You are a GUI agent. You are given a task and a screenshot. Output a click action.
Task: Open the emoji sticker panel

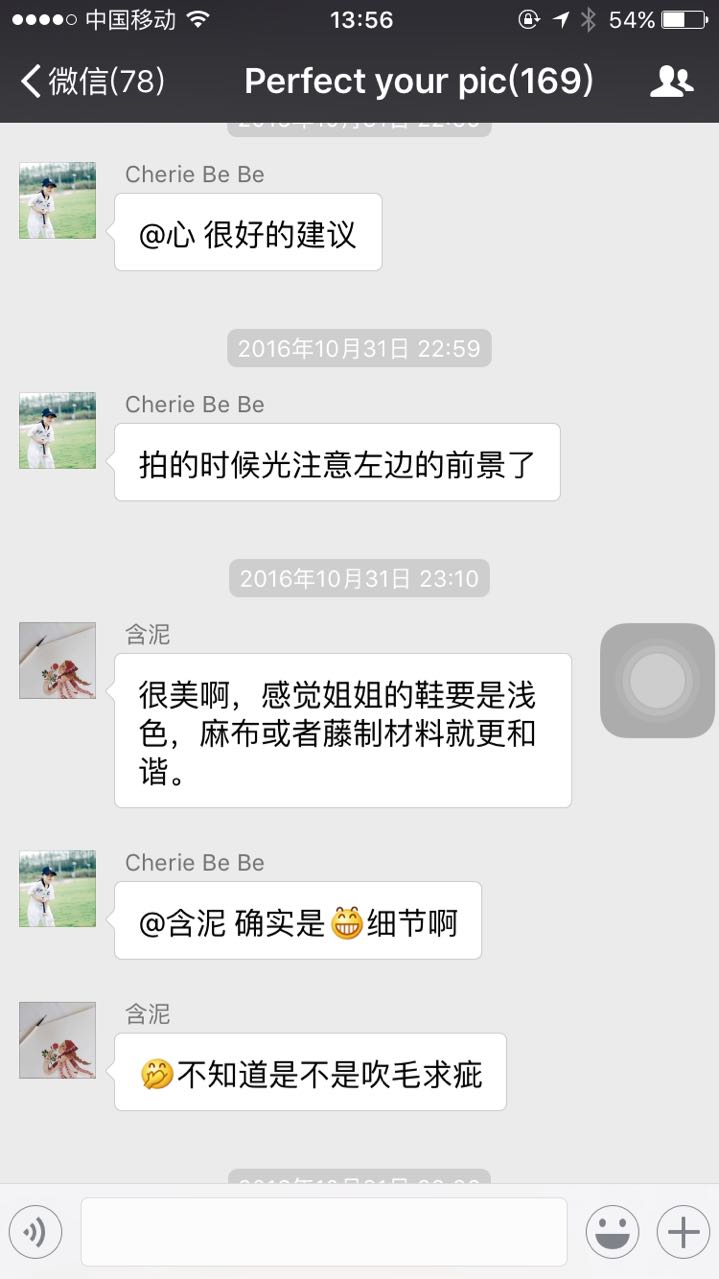612,1232
